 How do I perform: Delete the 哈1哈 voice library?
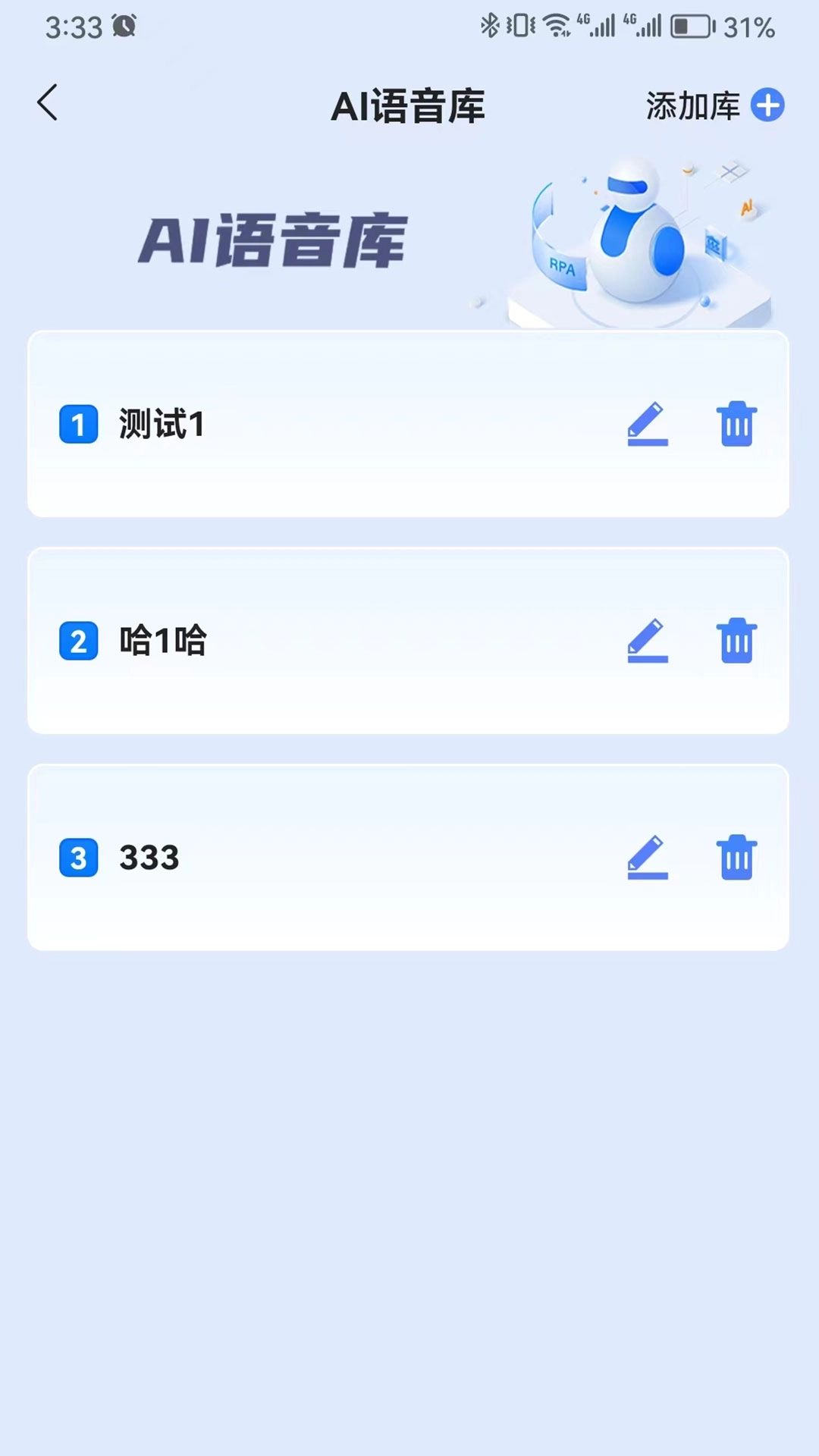click(x=736, y=641)
